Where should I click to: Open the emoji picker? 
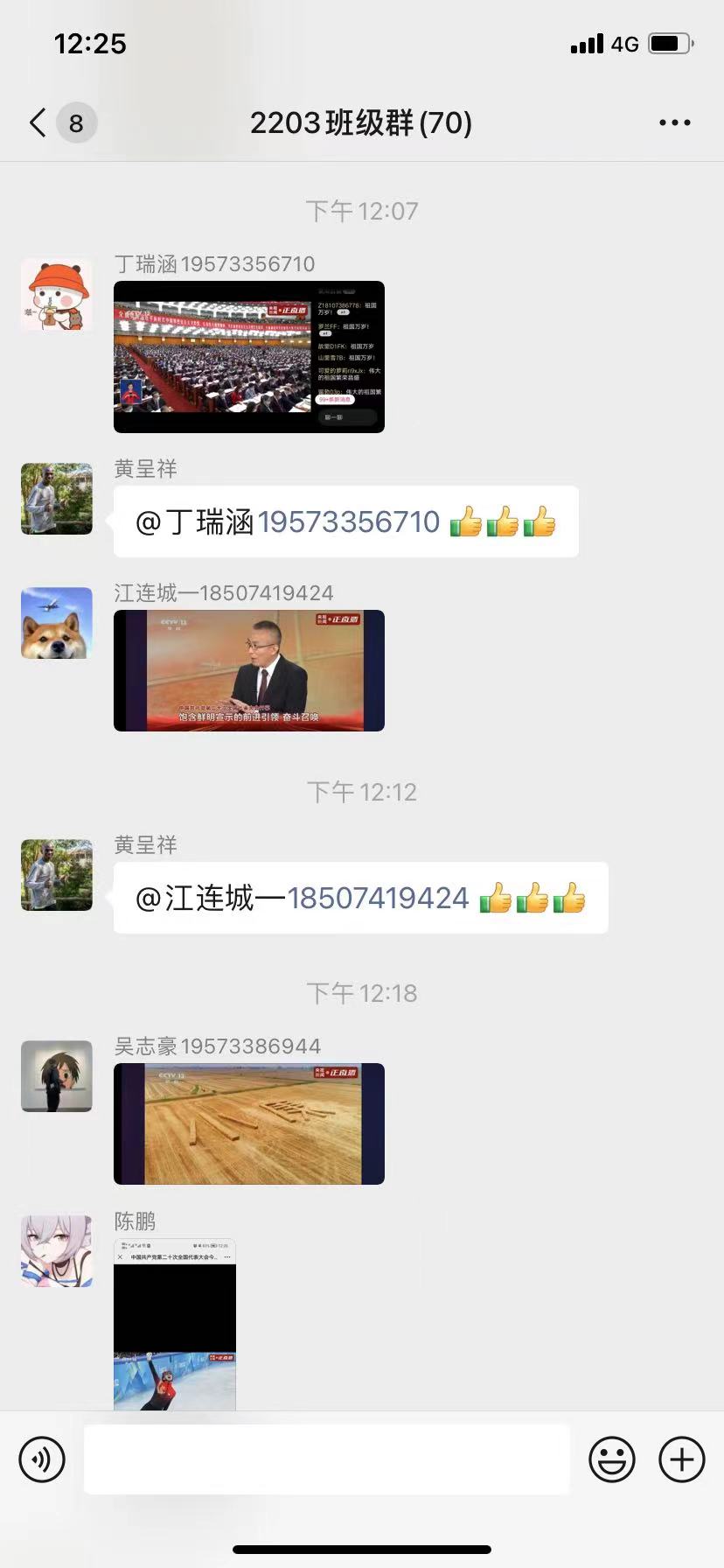click(x=612, y=1459)
